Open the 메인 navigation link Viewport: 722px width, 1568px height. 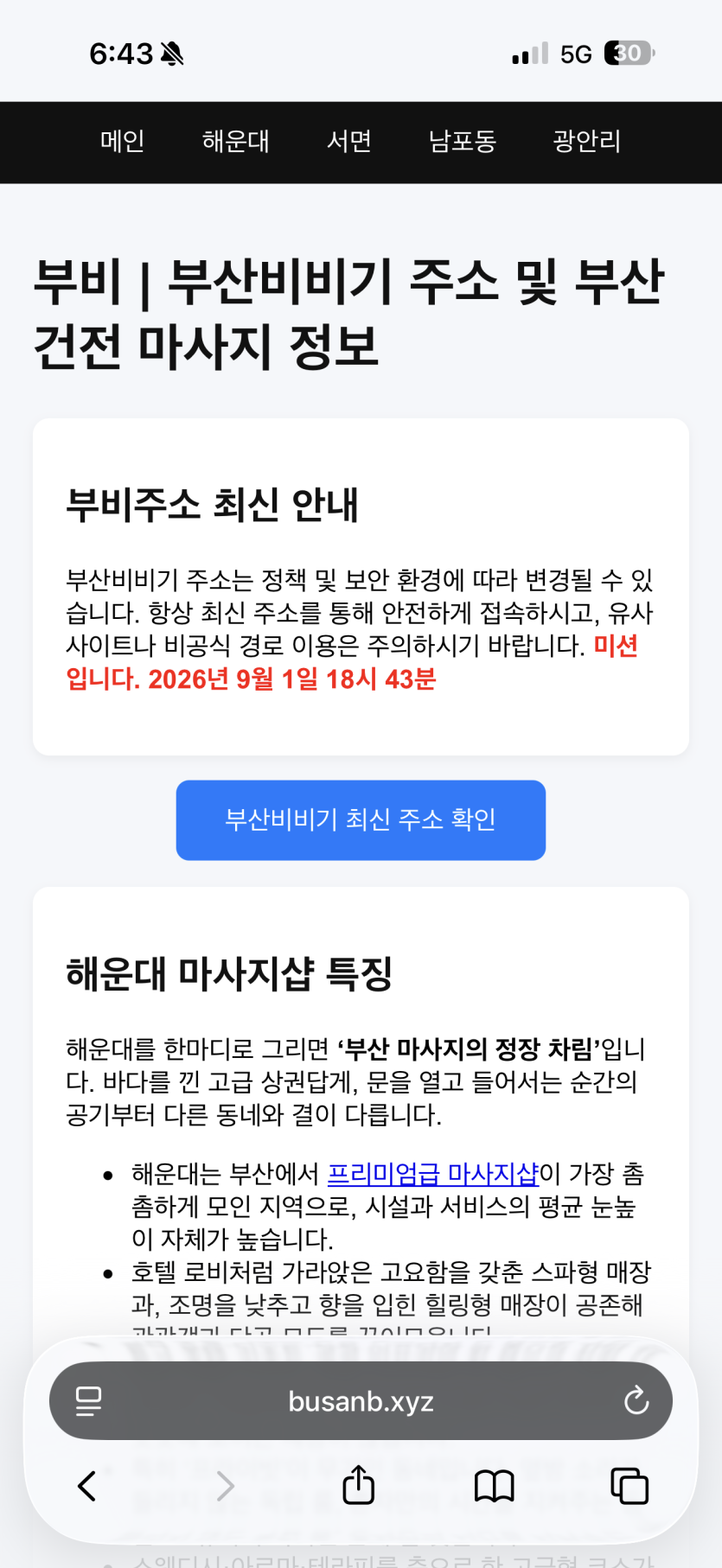tap(122, 141)
